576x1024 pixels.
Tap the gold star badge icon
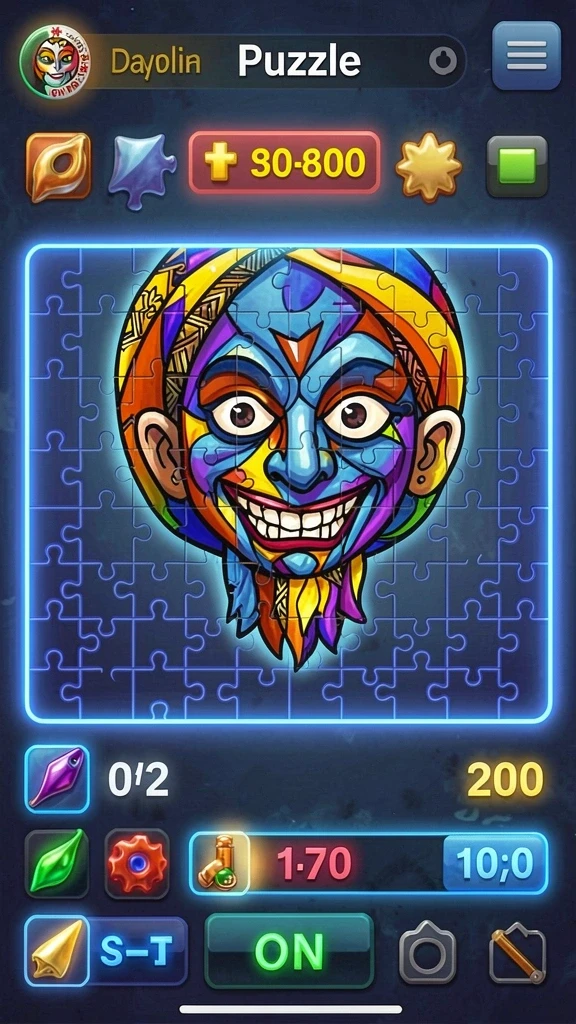[429, 167]
